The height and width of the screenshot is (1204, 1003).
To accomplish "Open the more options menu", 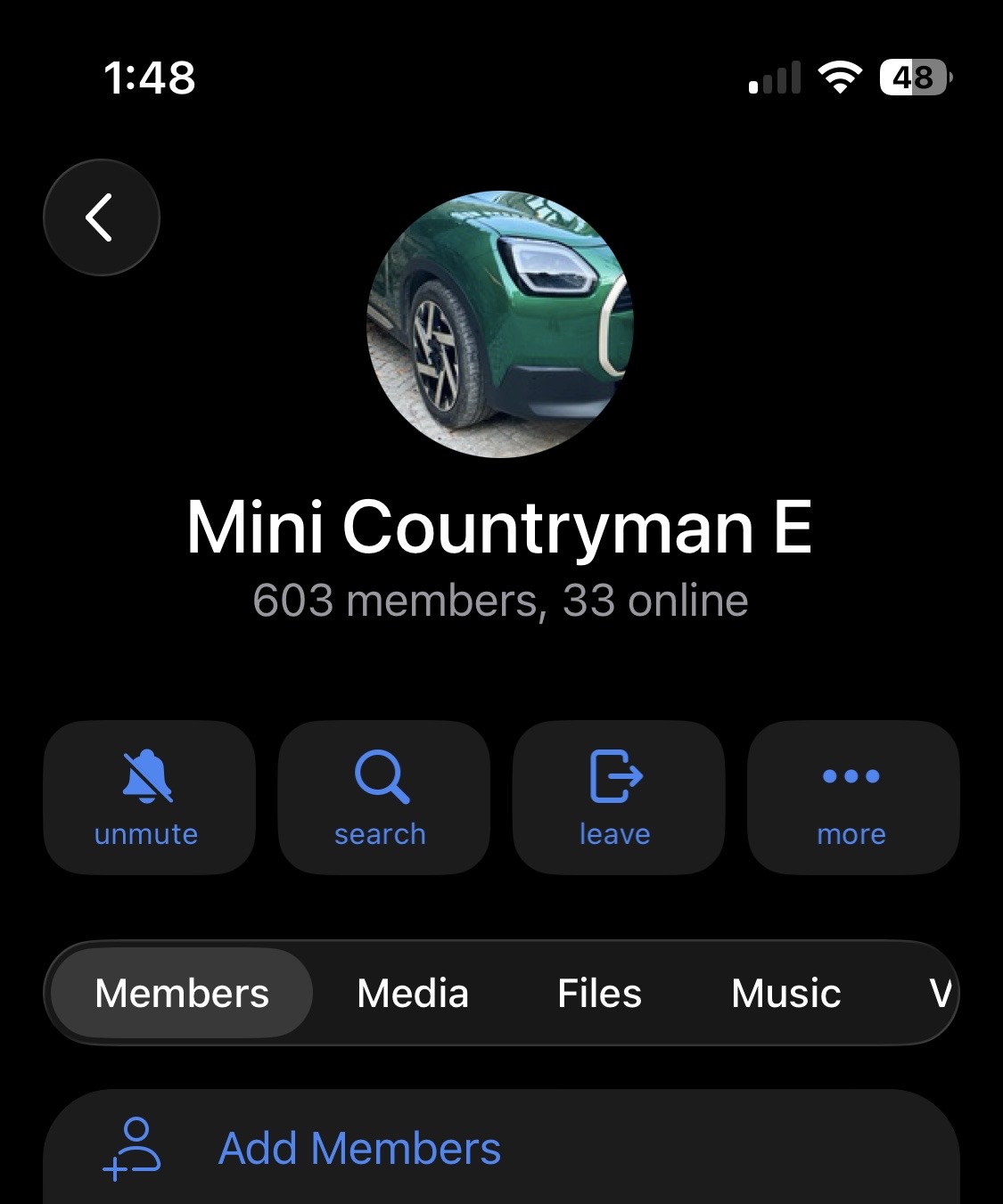I will pos(852,798).
